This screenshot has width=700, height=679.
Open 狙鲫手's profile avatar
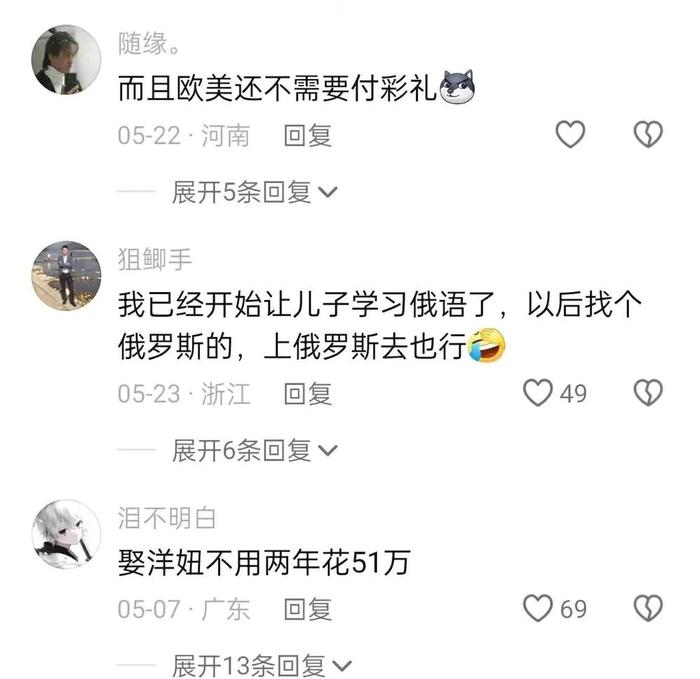click(67, 275)
